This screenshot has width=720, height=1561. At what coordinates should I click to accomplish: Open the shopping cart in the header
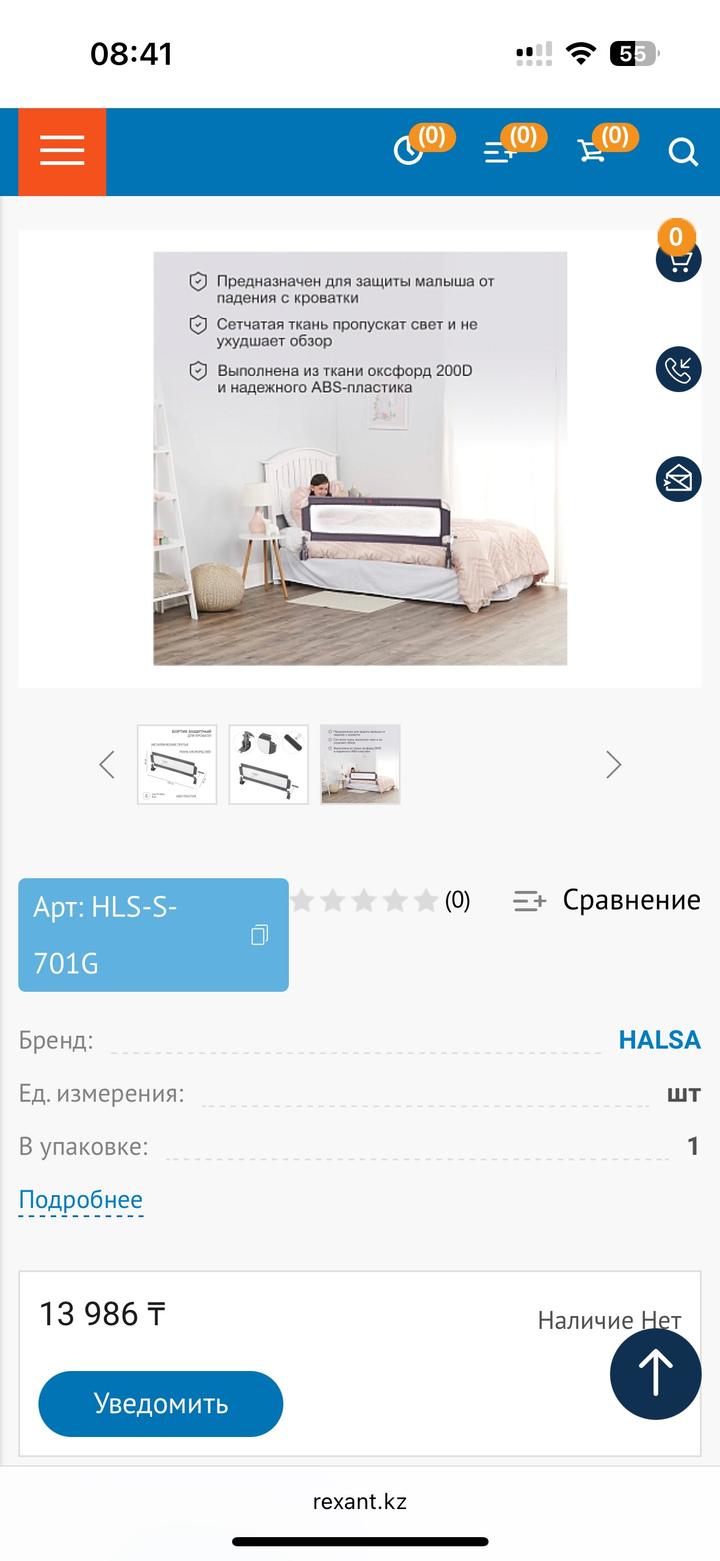coord(592,151)
